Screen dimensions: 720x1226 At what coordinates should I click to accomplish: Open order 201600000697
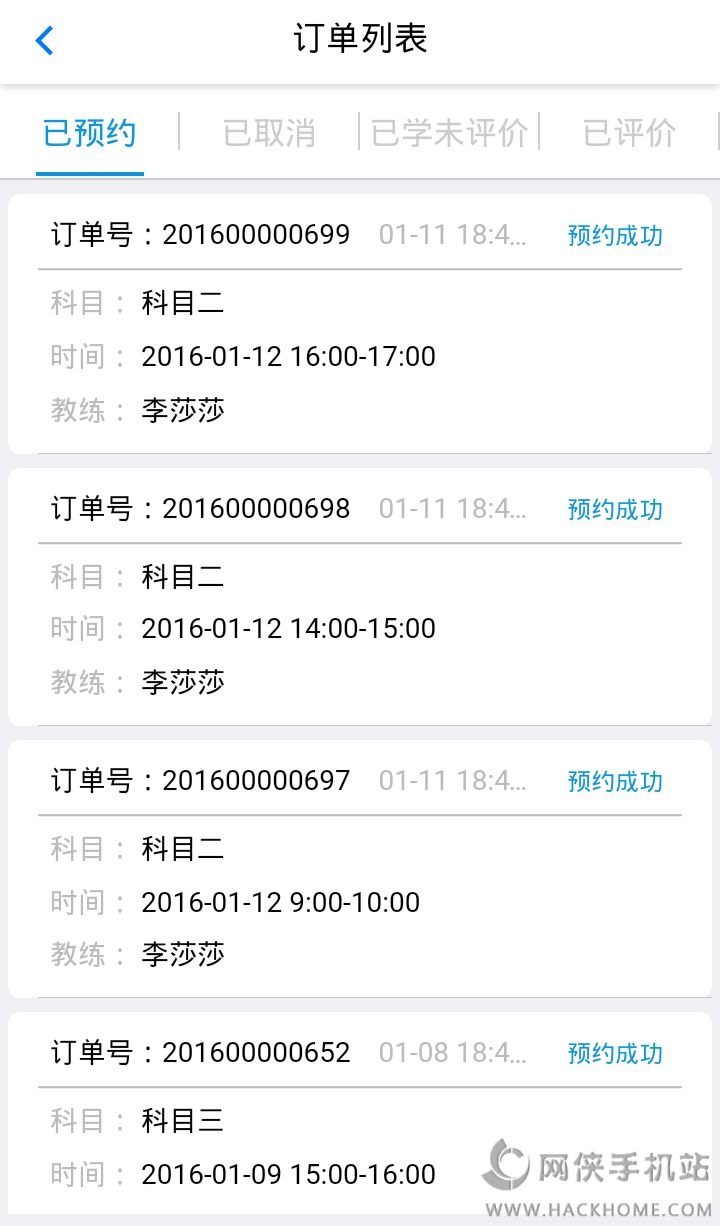[x=360, y=868]
